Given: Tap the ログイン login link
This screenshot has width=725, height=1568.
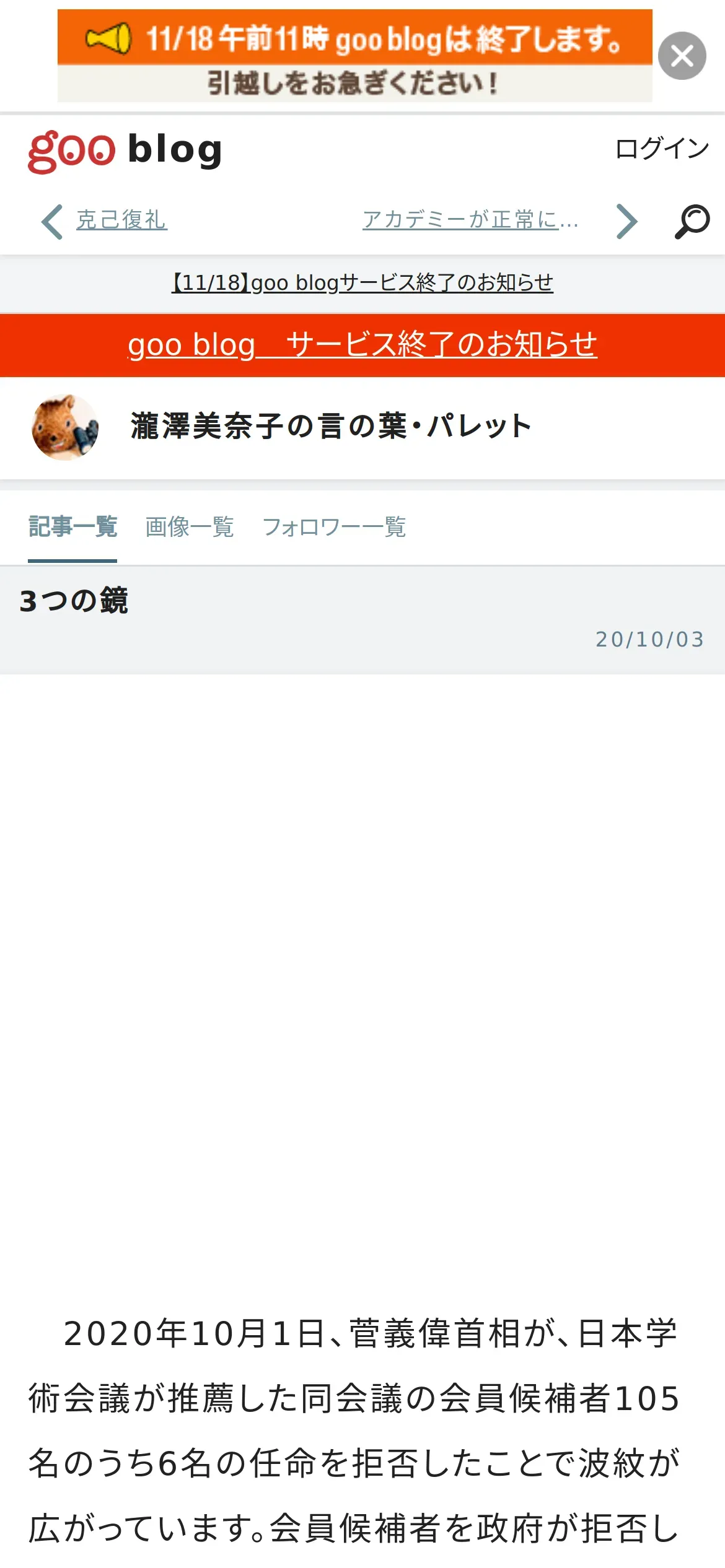Looking at the screenshot, I should (662, 149).
